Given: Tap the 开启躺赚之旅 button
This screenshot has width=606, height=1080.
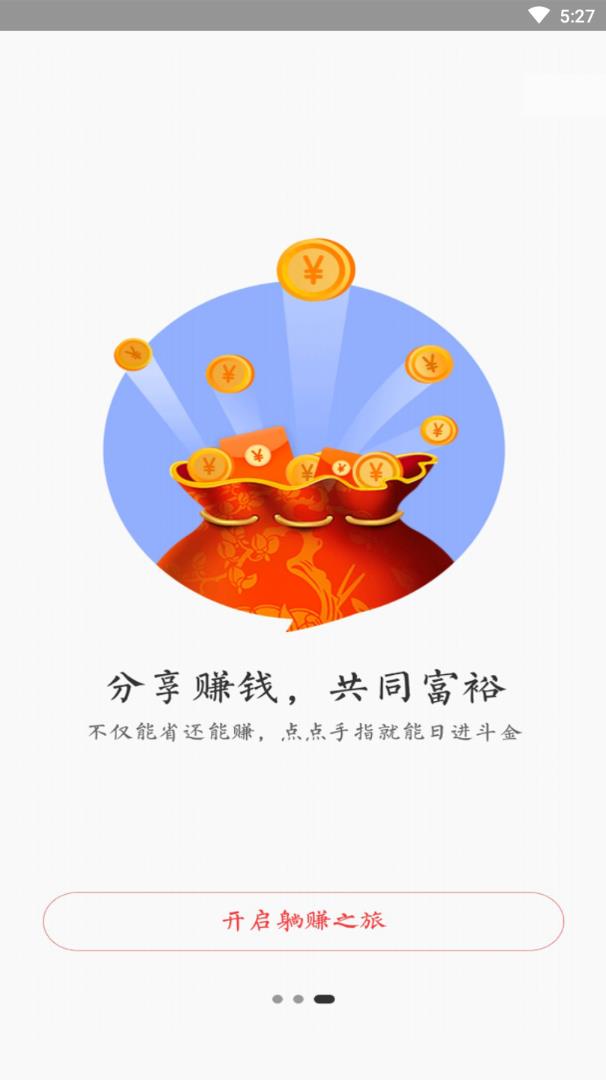Looking at the screenshot, I should pyautogui.click(x=303, y=921).
